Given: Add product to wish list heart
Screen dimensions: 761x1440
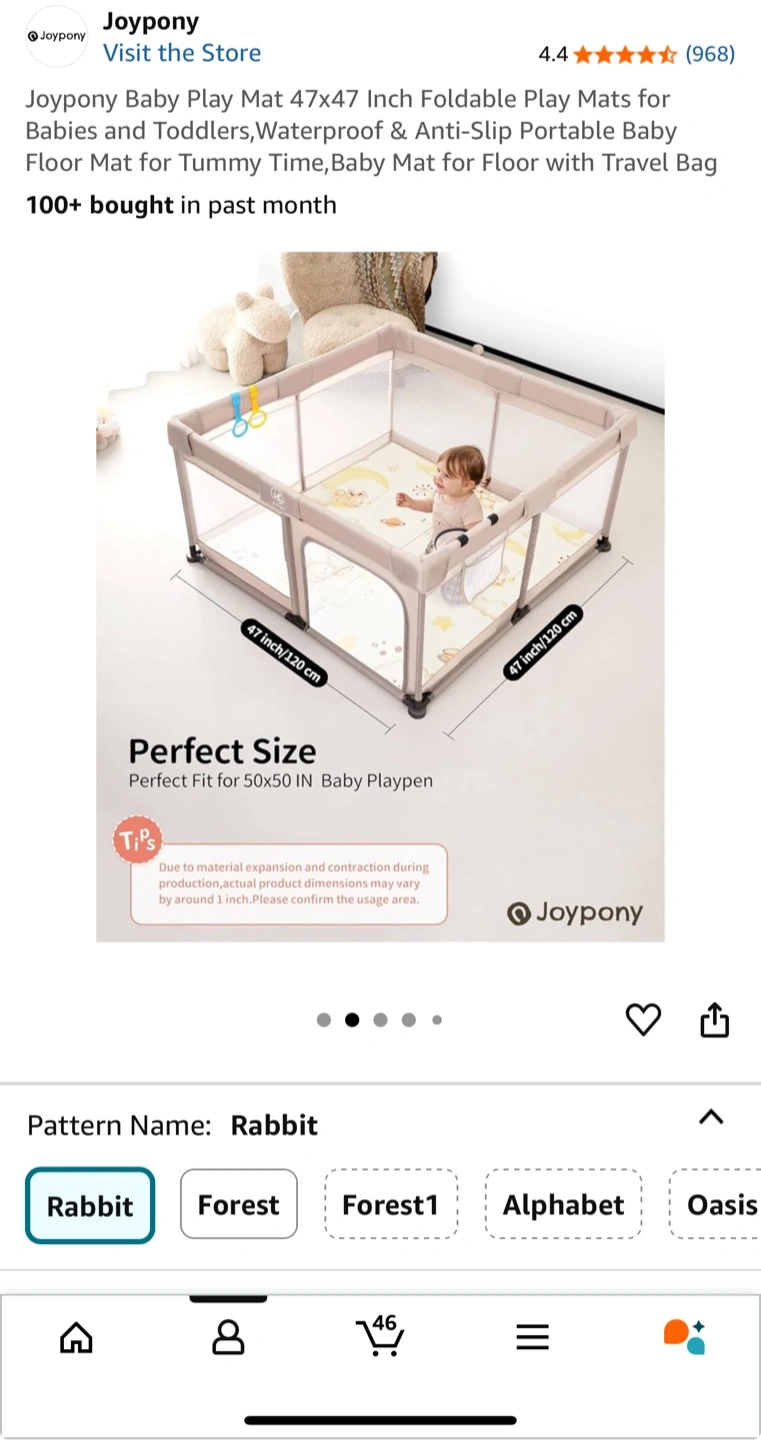Looking at the screenshot, I should pos(643,1020).
